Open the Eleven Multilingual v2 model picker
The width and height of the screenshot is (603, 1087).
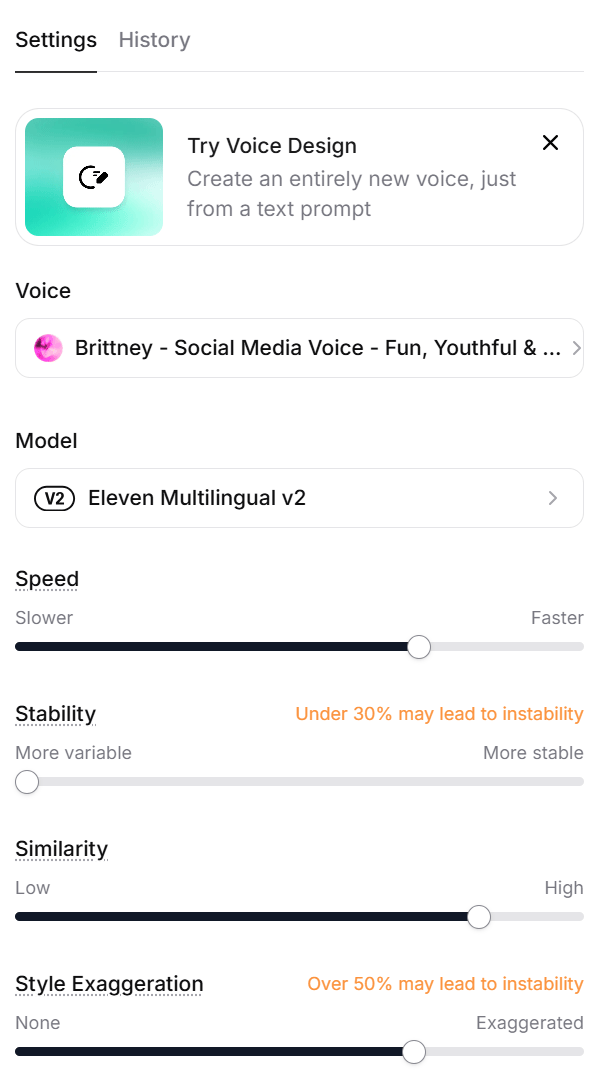(x=299, y=498)
